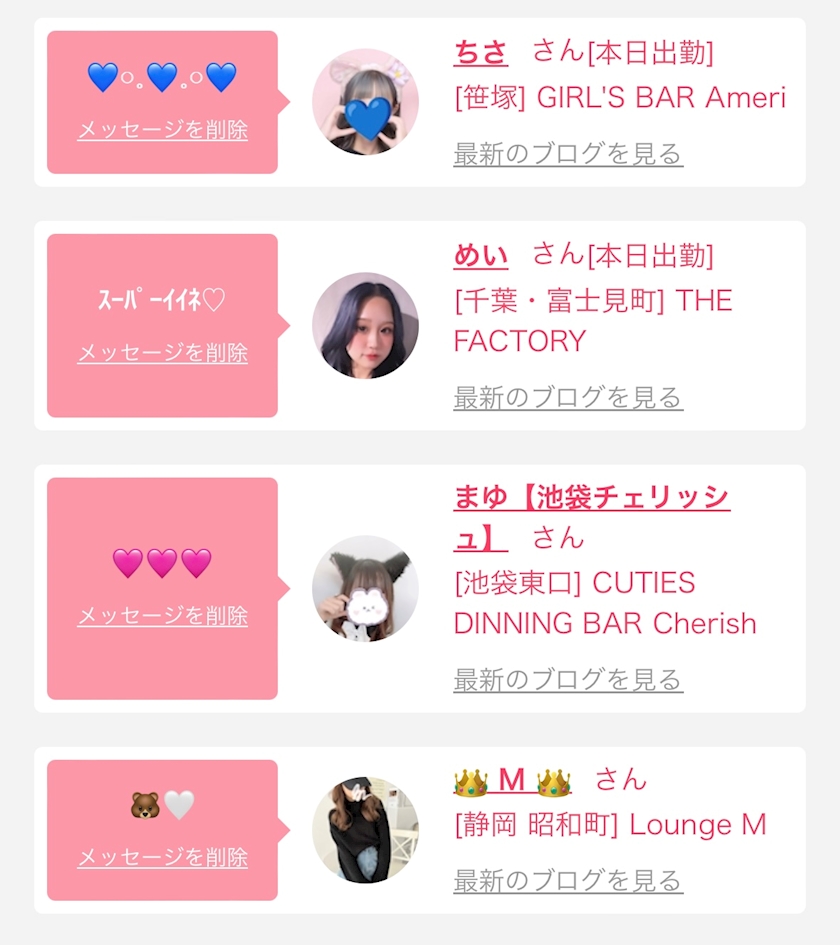View めい's latest blog
Viewport: 840px width, 945px height.
click(x=568, y=398)
